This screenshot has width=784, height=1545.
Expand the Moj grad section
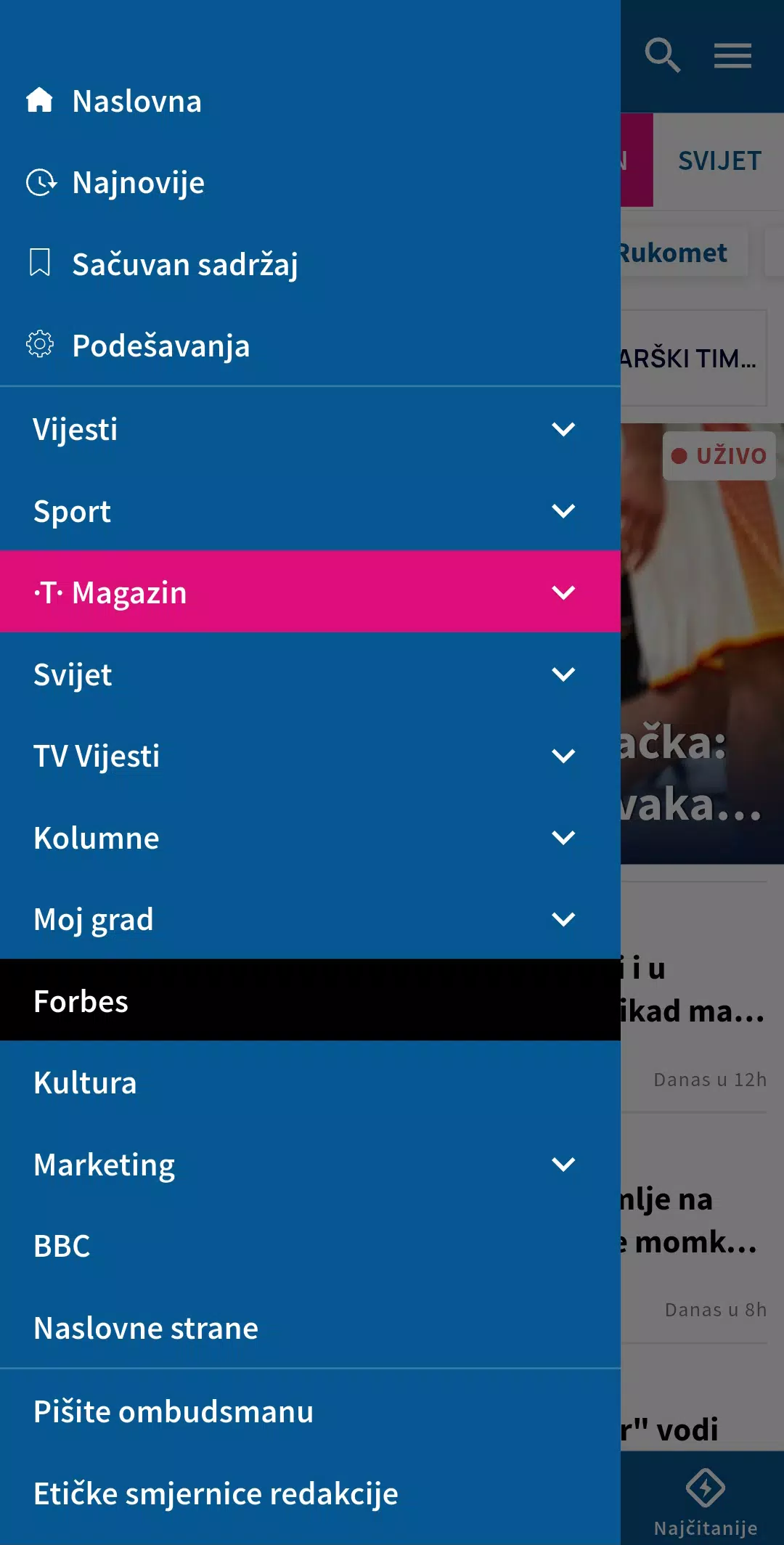tap(565, 918)
